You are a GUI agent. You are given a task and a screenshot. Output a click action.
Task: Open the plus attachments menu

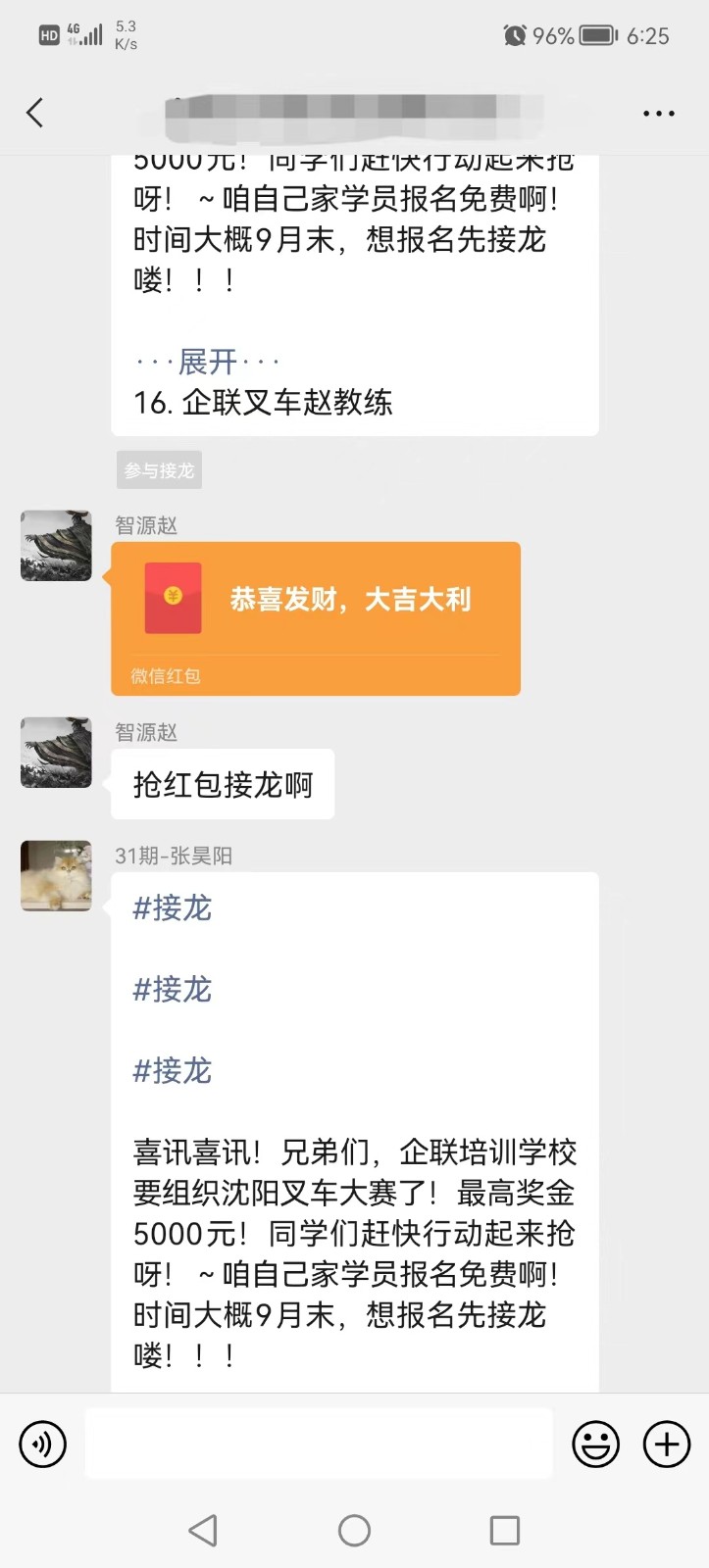(667, 1444)
